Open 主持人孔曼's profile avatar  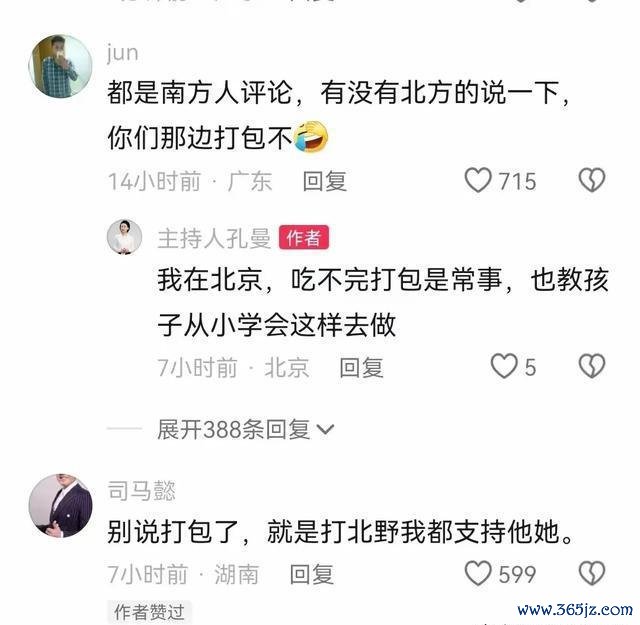[x=125, y=238]
